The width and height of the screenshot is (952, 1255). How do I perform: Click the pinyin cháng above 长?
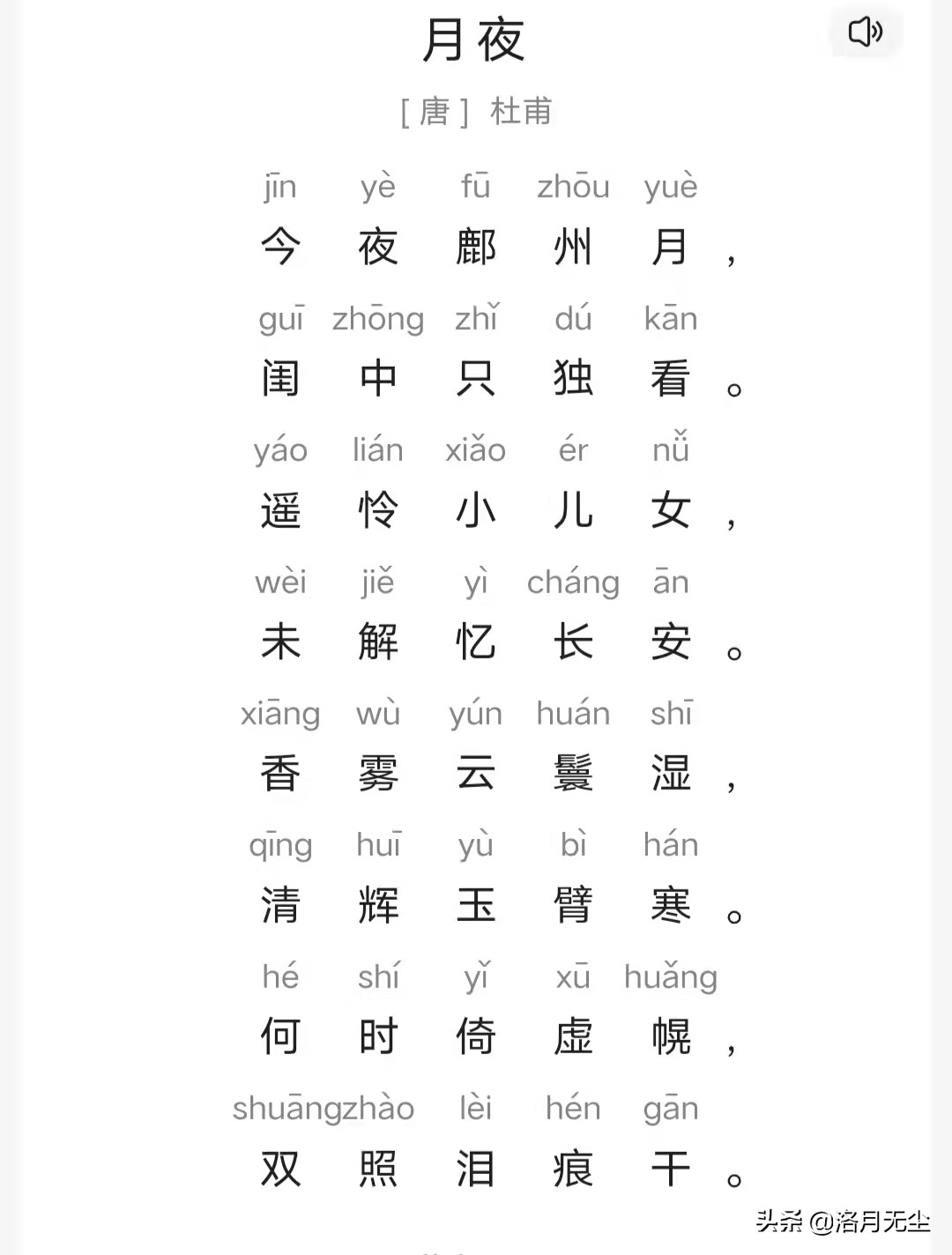(x=573, y=582)
